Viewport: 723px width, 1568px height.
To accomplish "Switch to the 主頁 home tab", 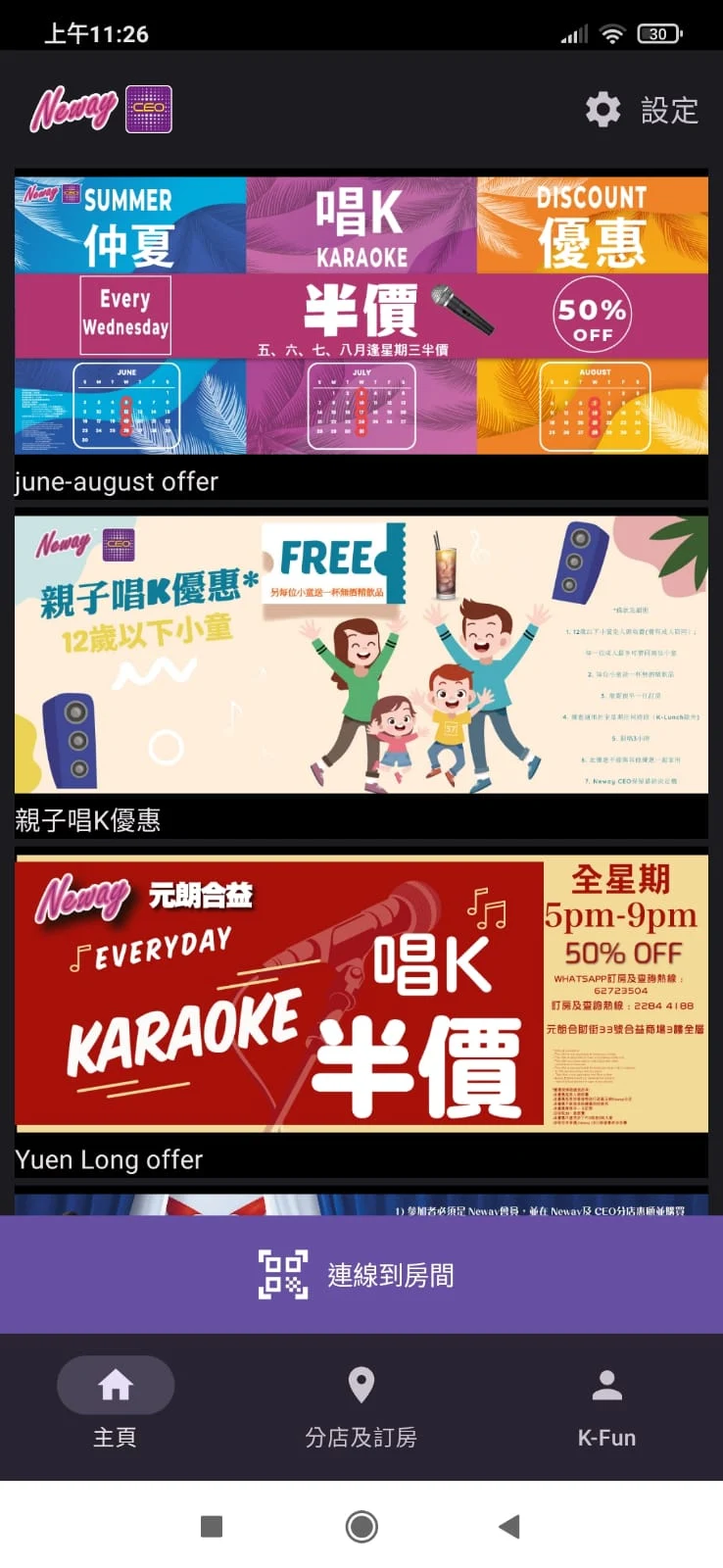I will (116, 1403).
